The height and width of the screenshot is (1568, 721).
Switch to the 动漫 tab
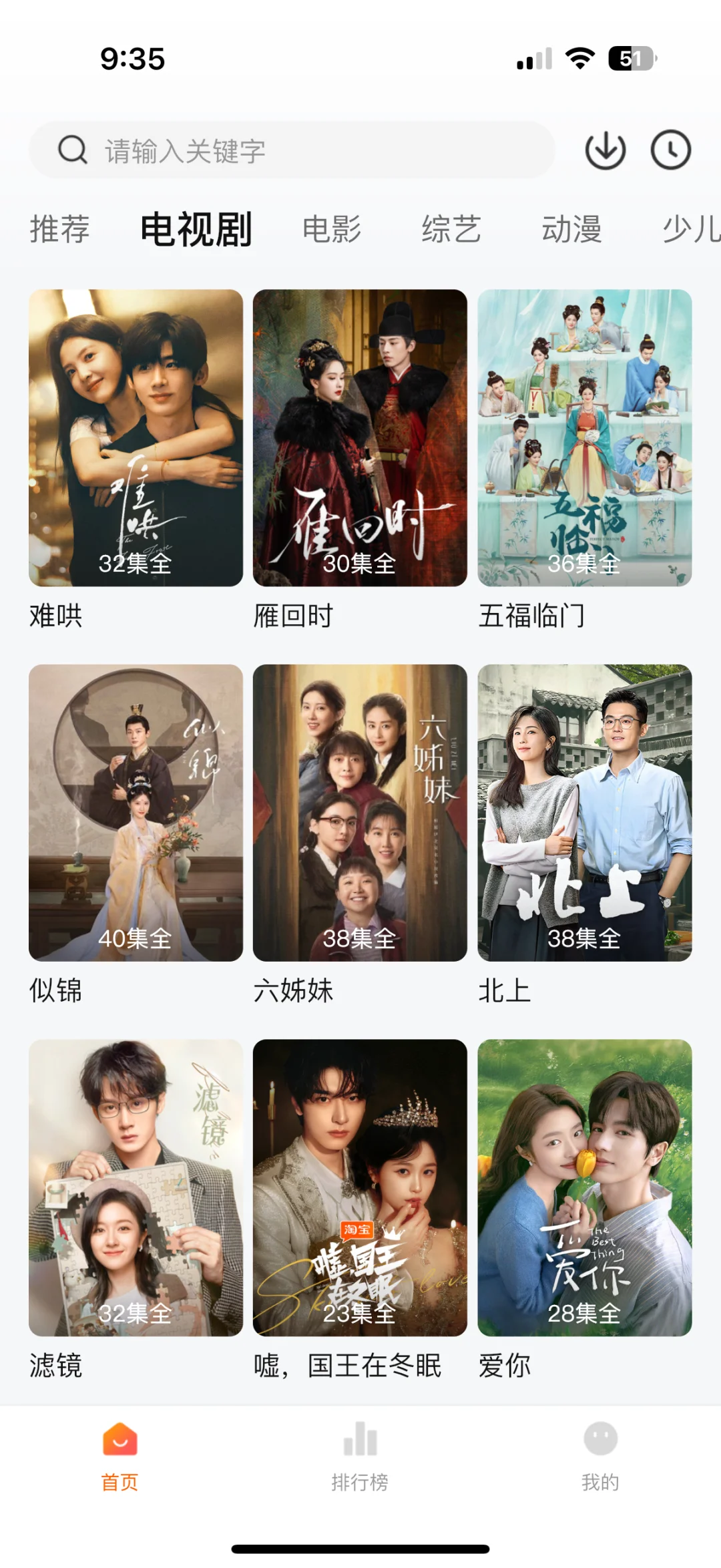point(571,229)
